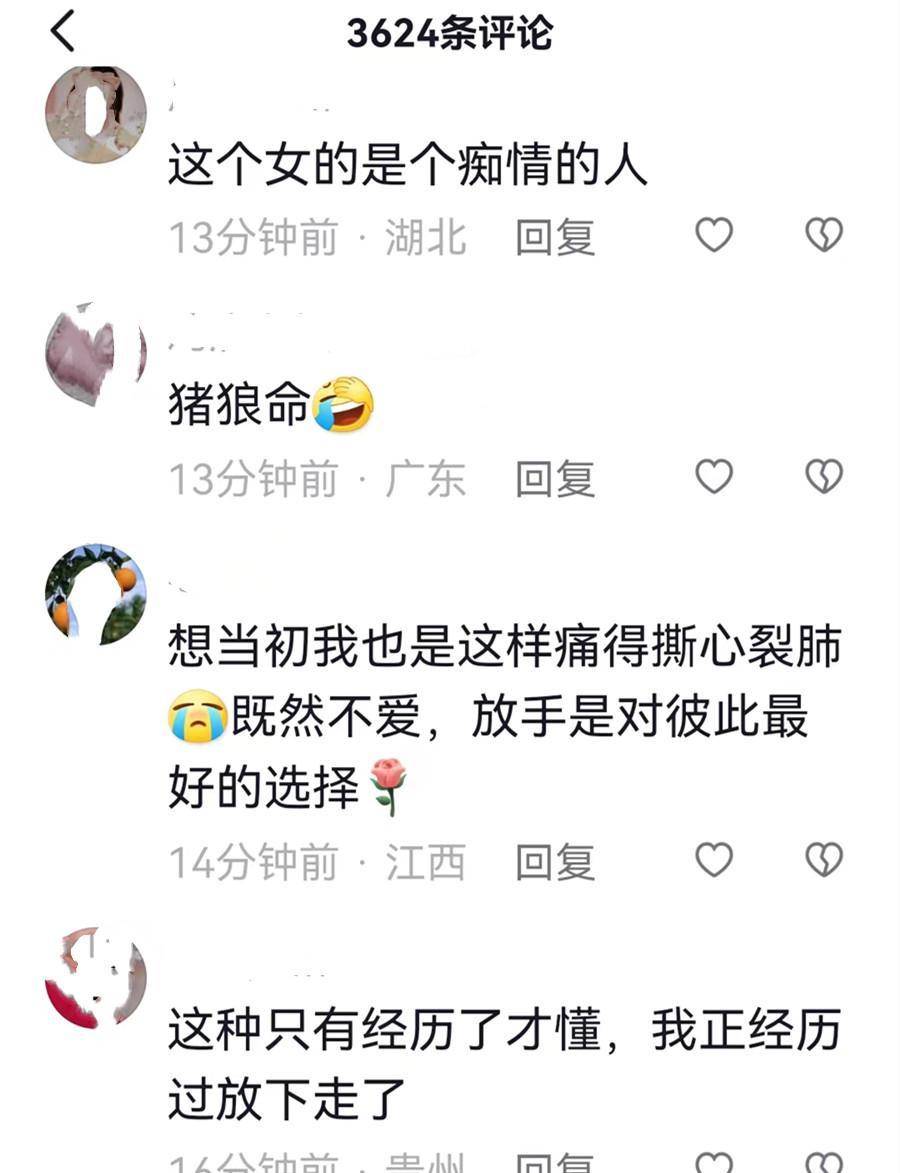
Task: Reply to the 湖北 comment about 痴情的人
Action: (x=555, y=238)
